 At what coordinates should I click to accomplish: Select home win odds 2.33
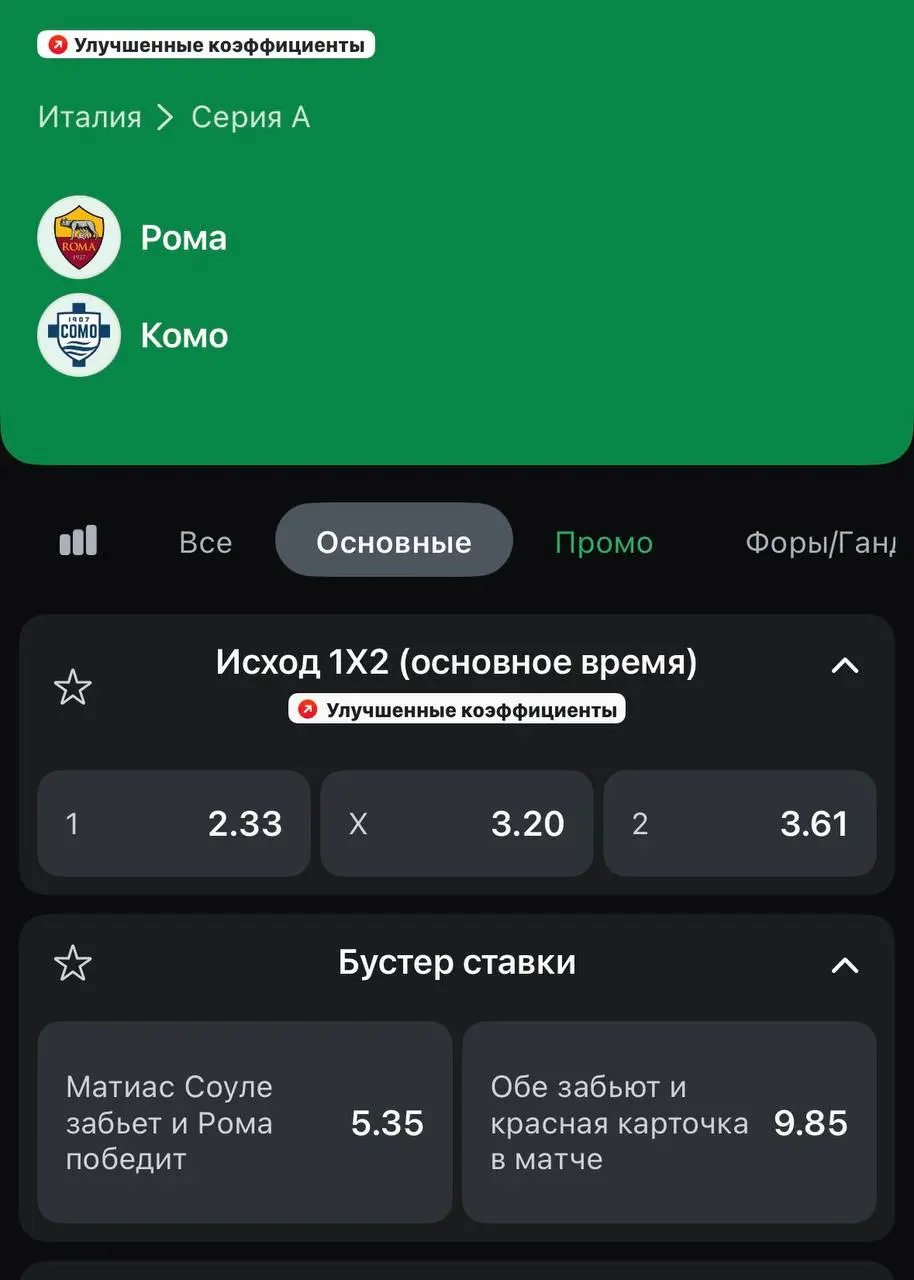[x=173, y=823]
